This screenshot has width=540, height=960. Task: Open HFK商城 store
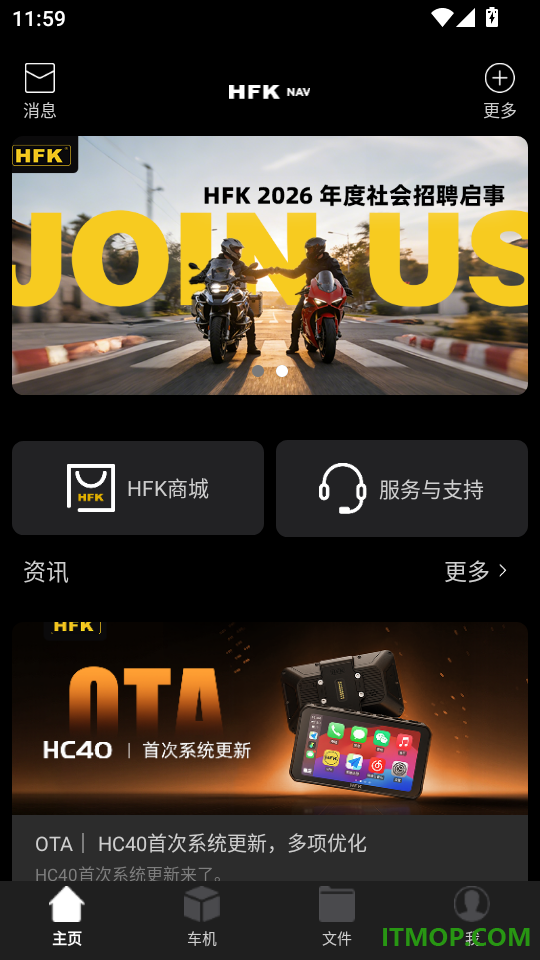coord(138,488)
